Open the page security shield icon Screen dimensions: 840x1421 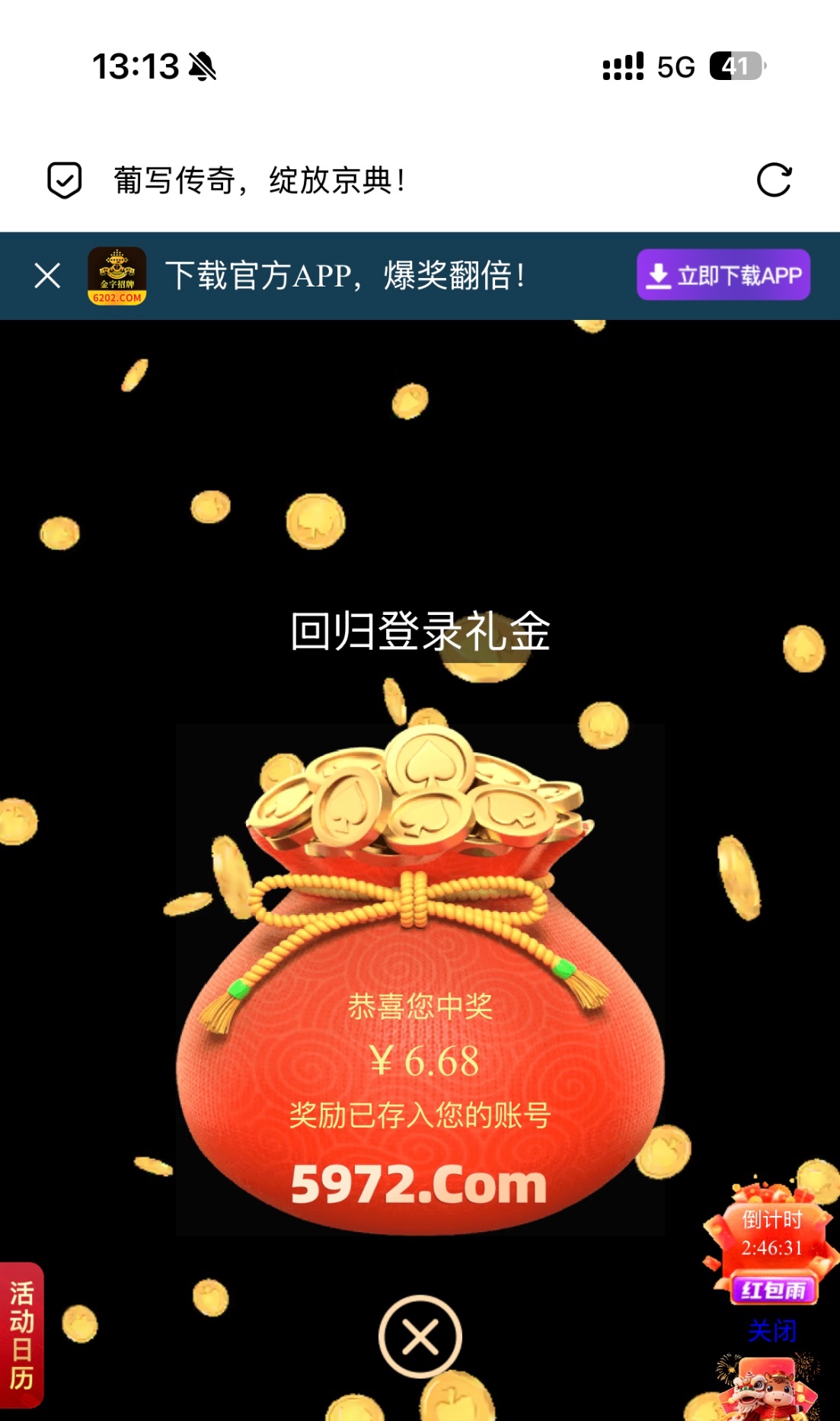tap(65, 181)
